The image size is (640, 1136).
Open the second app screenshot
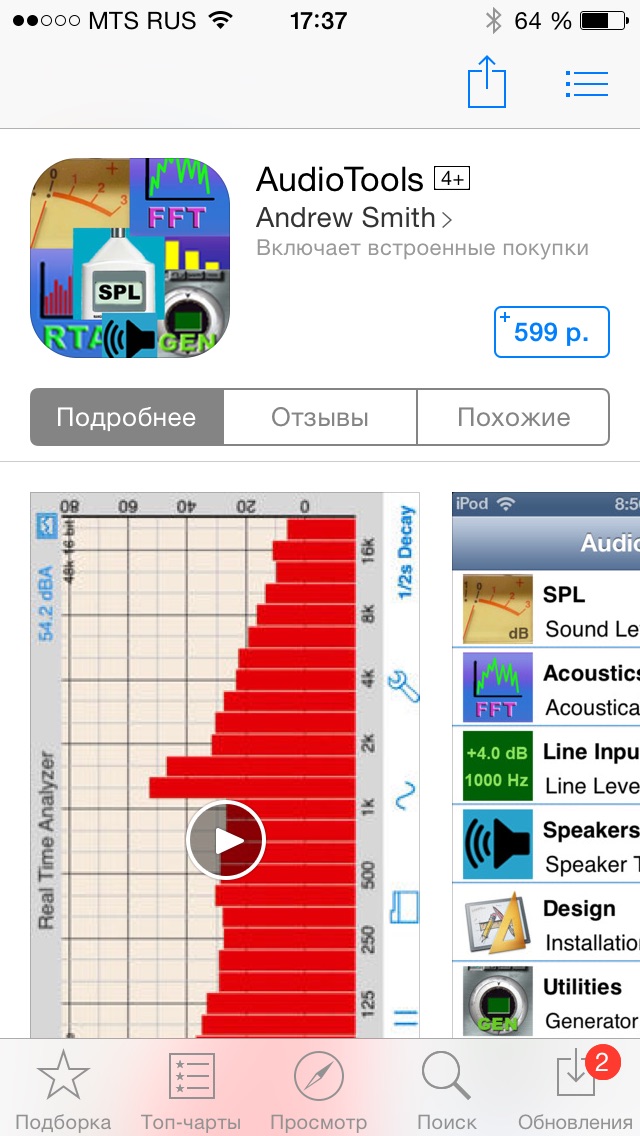(x=546, y=765)
